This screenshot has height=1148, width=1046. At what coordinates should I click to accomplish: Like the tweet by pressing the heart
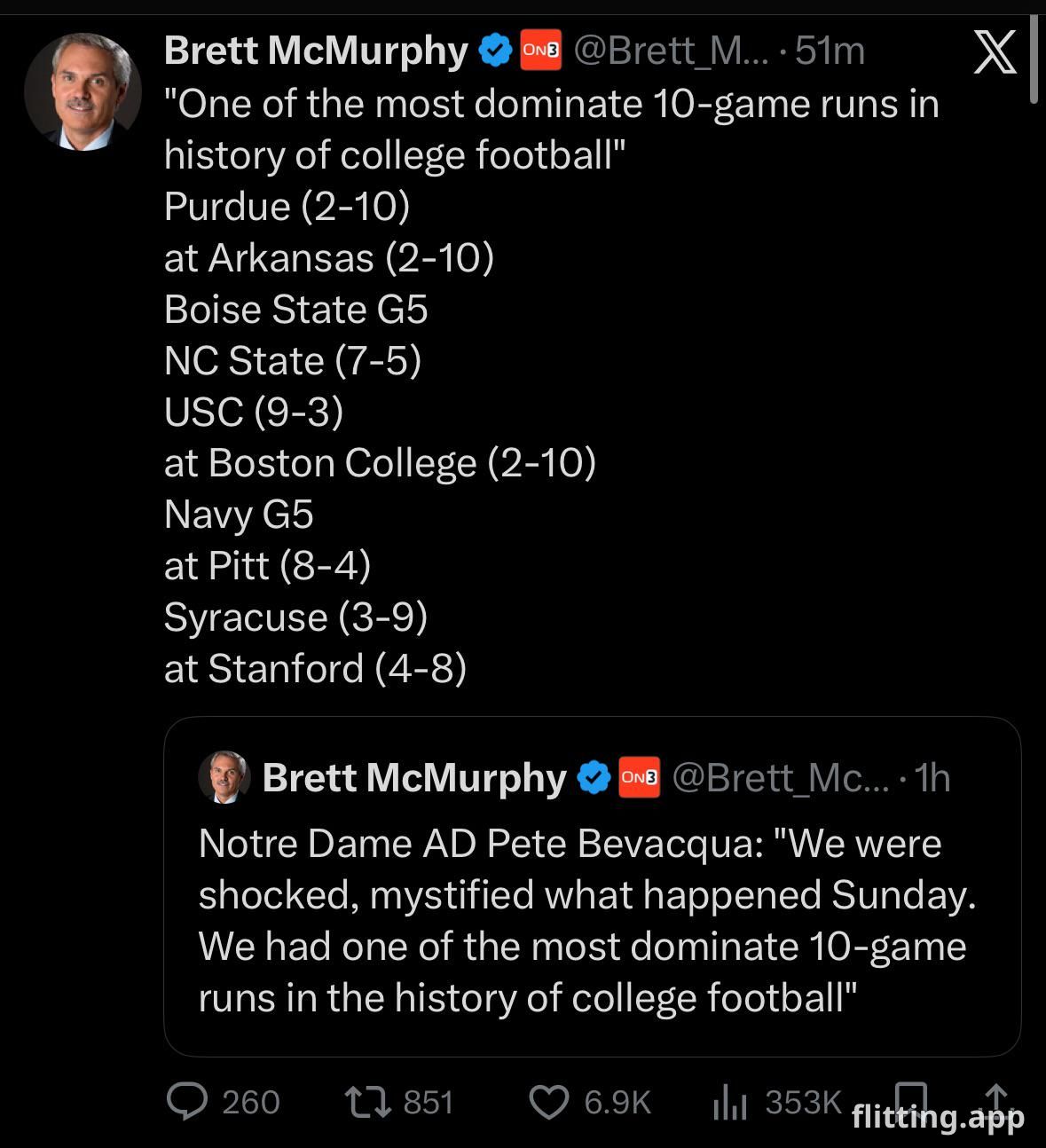point(549,1103)
